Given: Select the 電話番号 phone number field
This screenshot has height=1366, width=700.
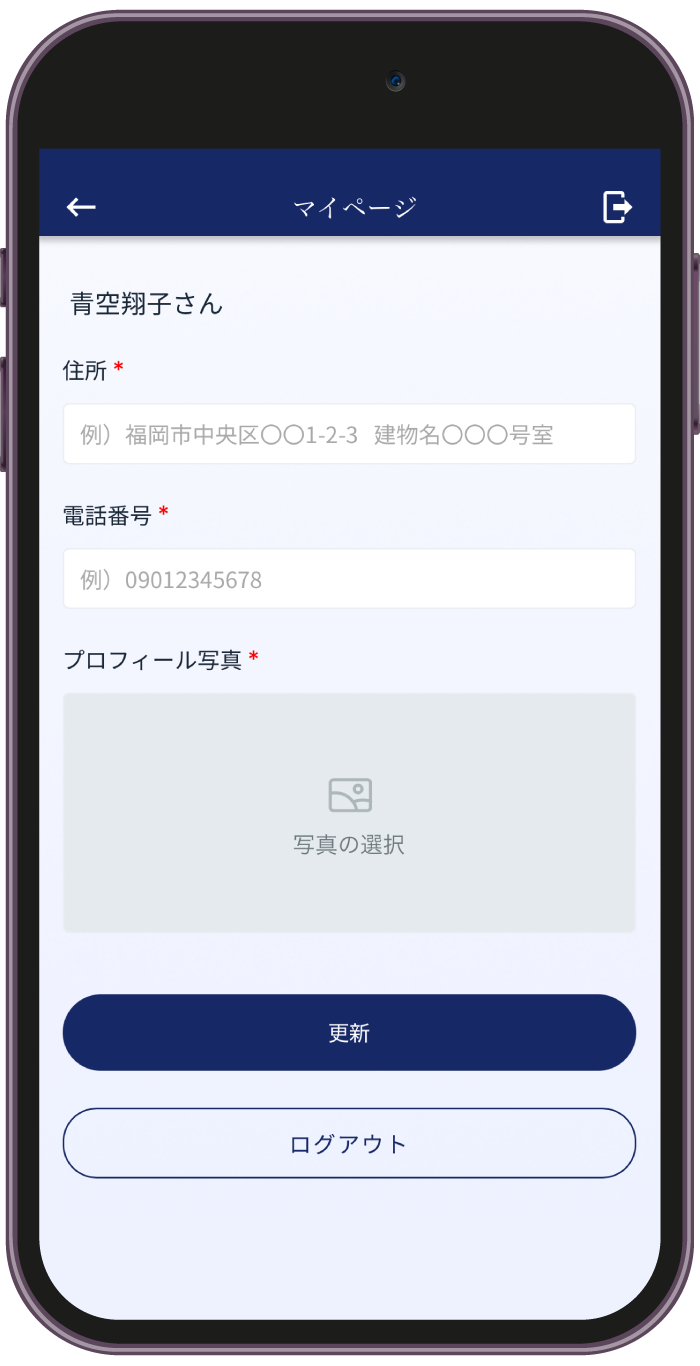Looking at the screenshot, I should click(x=349, y=579).
